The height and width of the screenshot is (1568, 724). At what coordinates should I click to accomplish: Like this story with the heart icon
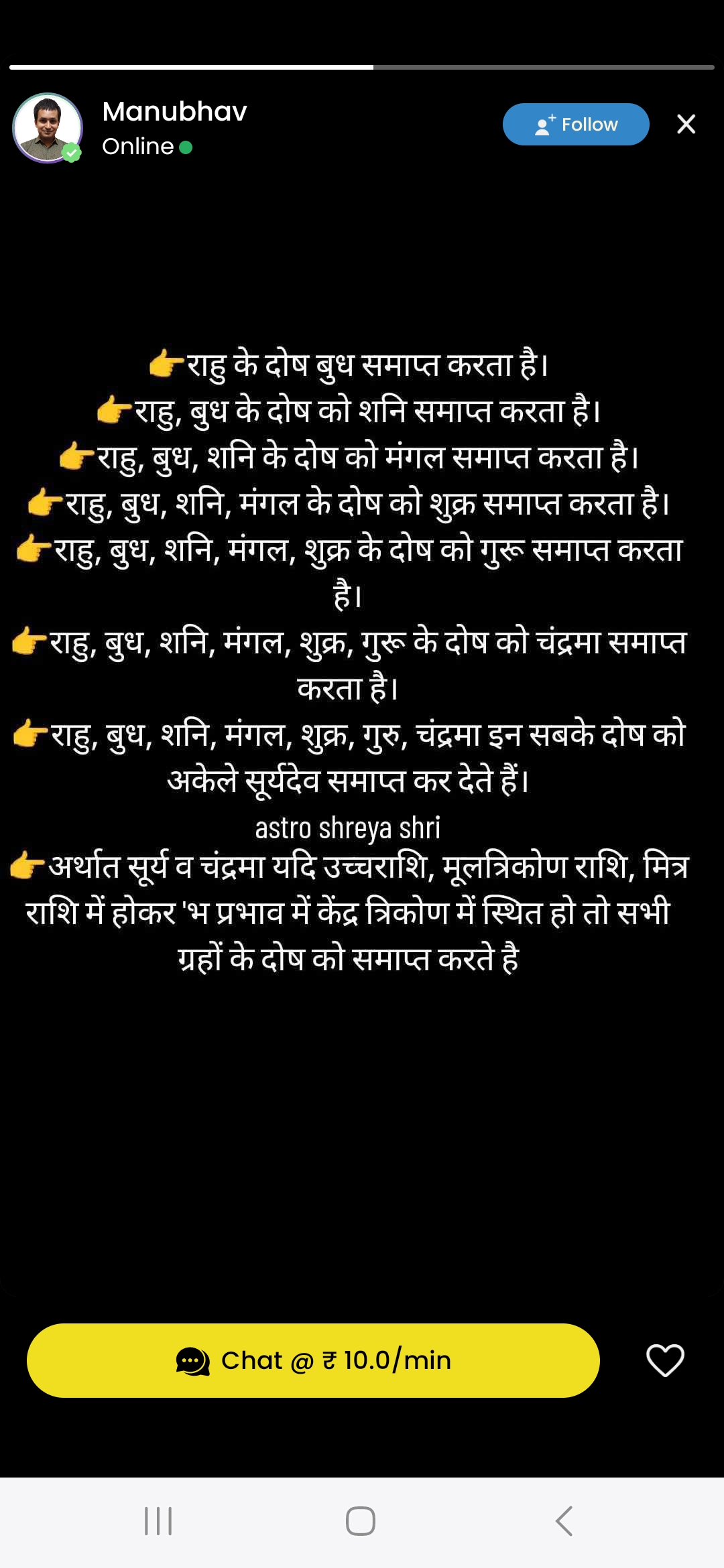pos(664,1360)
